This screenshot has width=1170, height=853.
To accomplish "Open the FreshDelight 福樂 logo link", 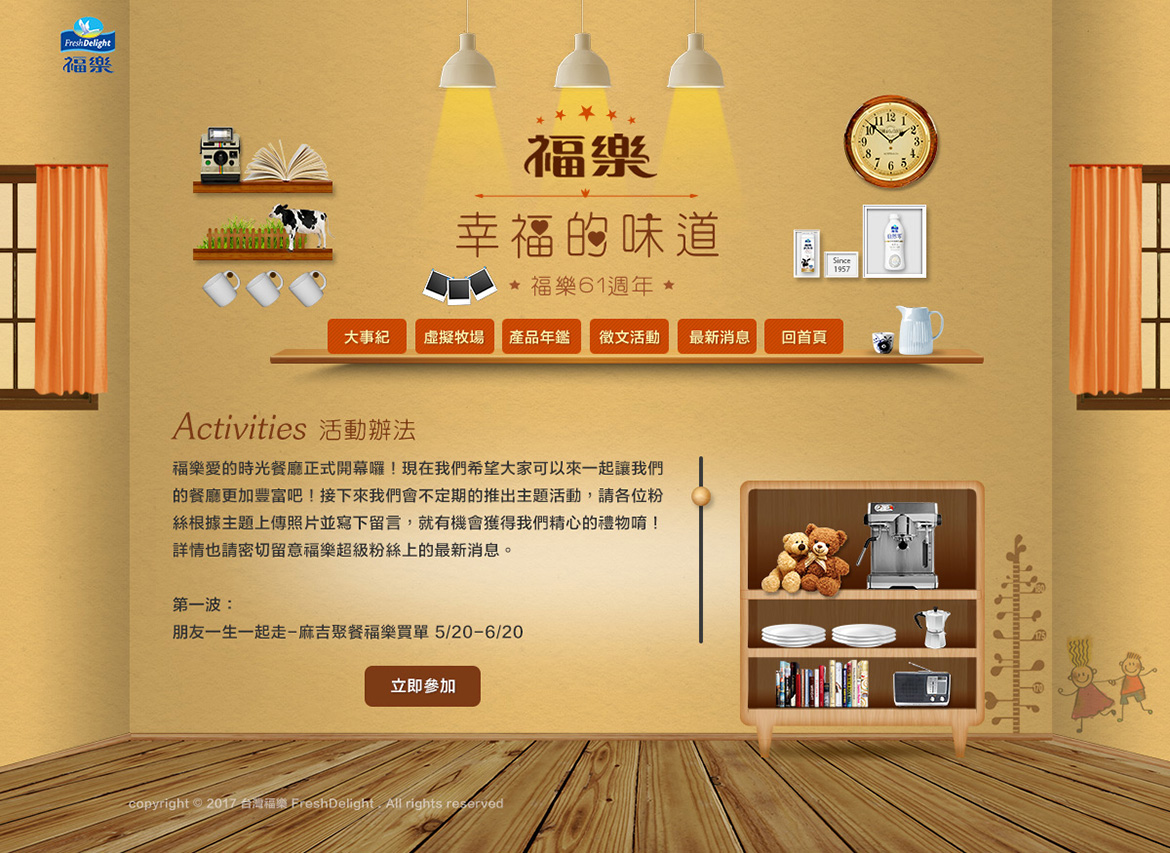I will tap(88, 47).
